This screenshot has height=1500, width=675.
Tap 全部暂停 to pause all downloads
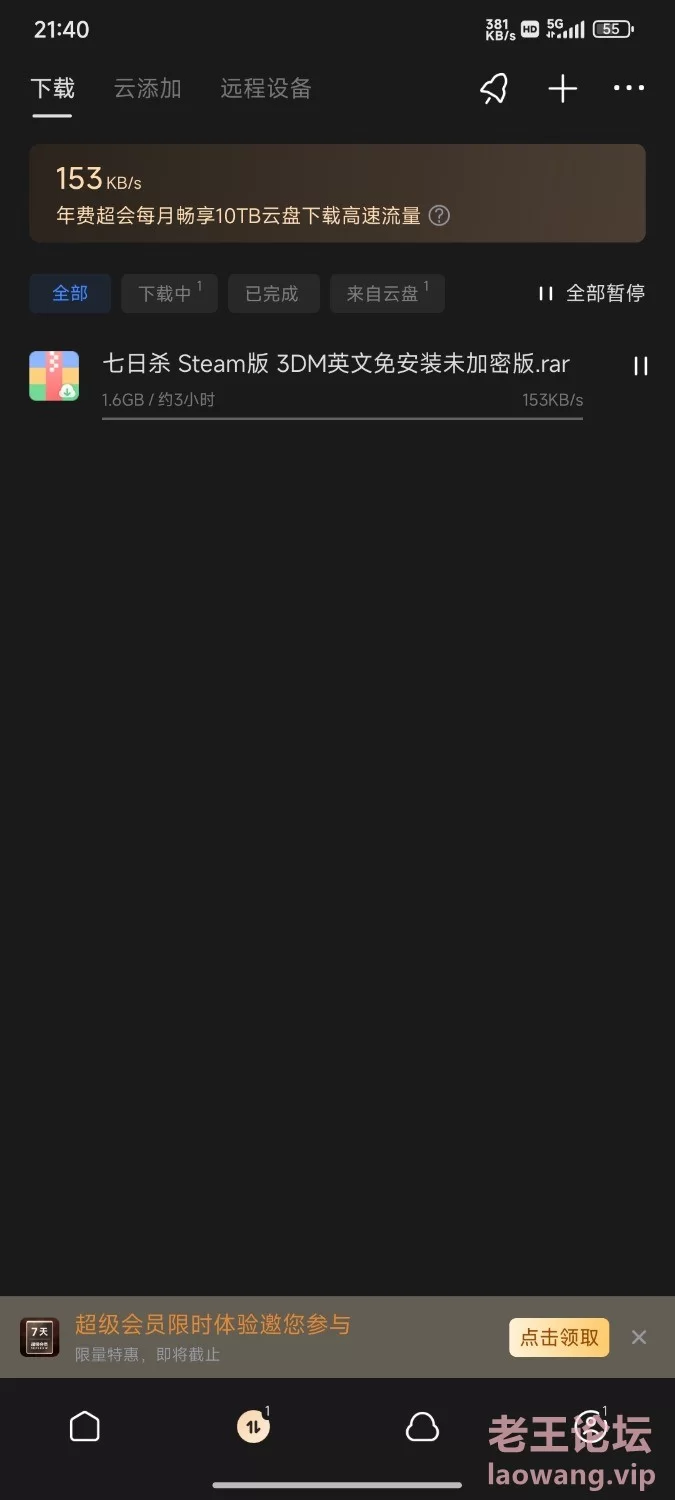(591, 293)
